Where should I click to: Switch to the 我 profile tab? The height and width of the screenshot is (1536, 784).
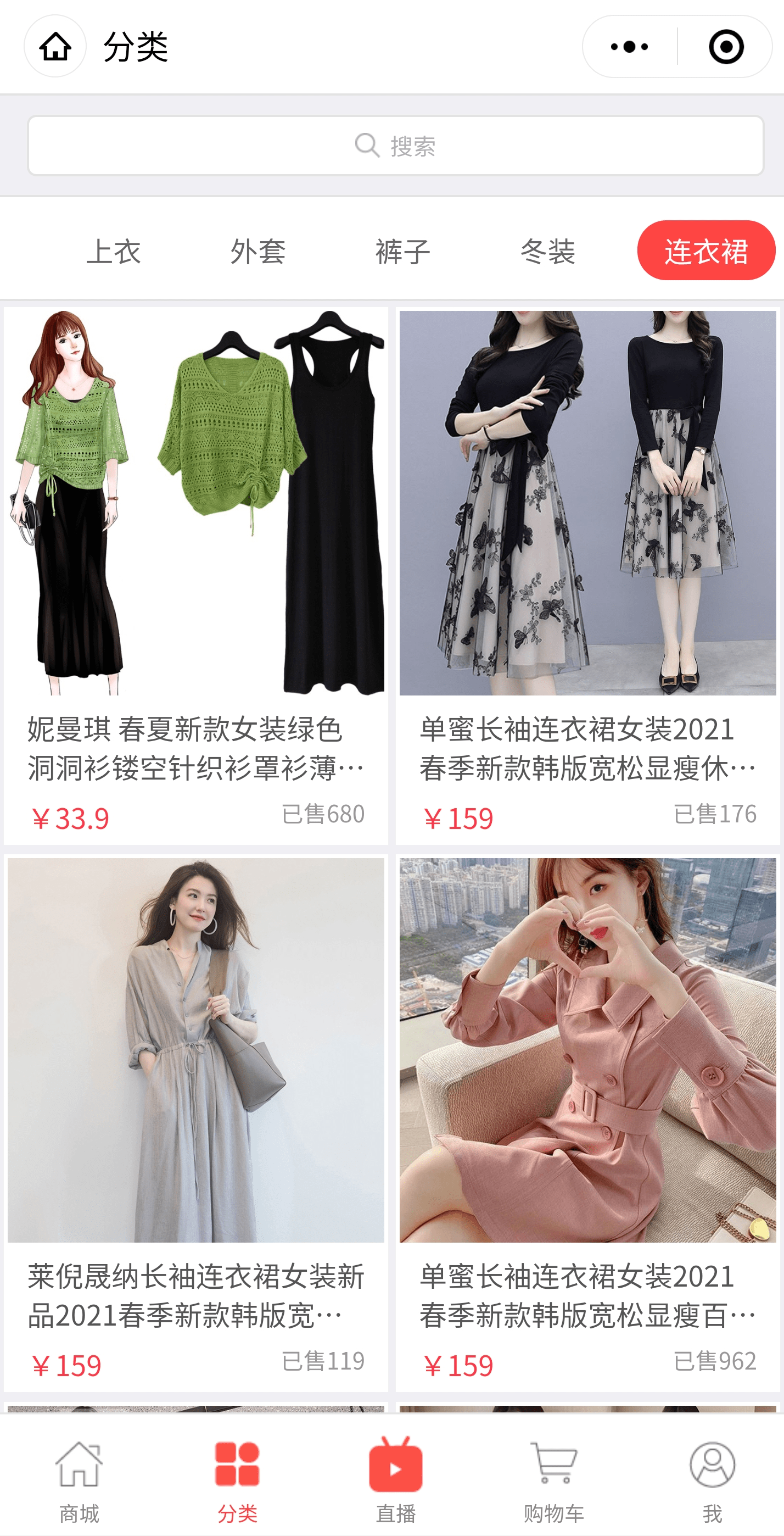coord(712,1480)
